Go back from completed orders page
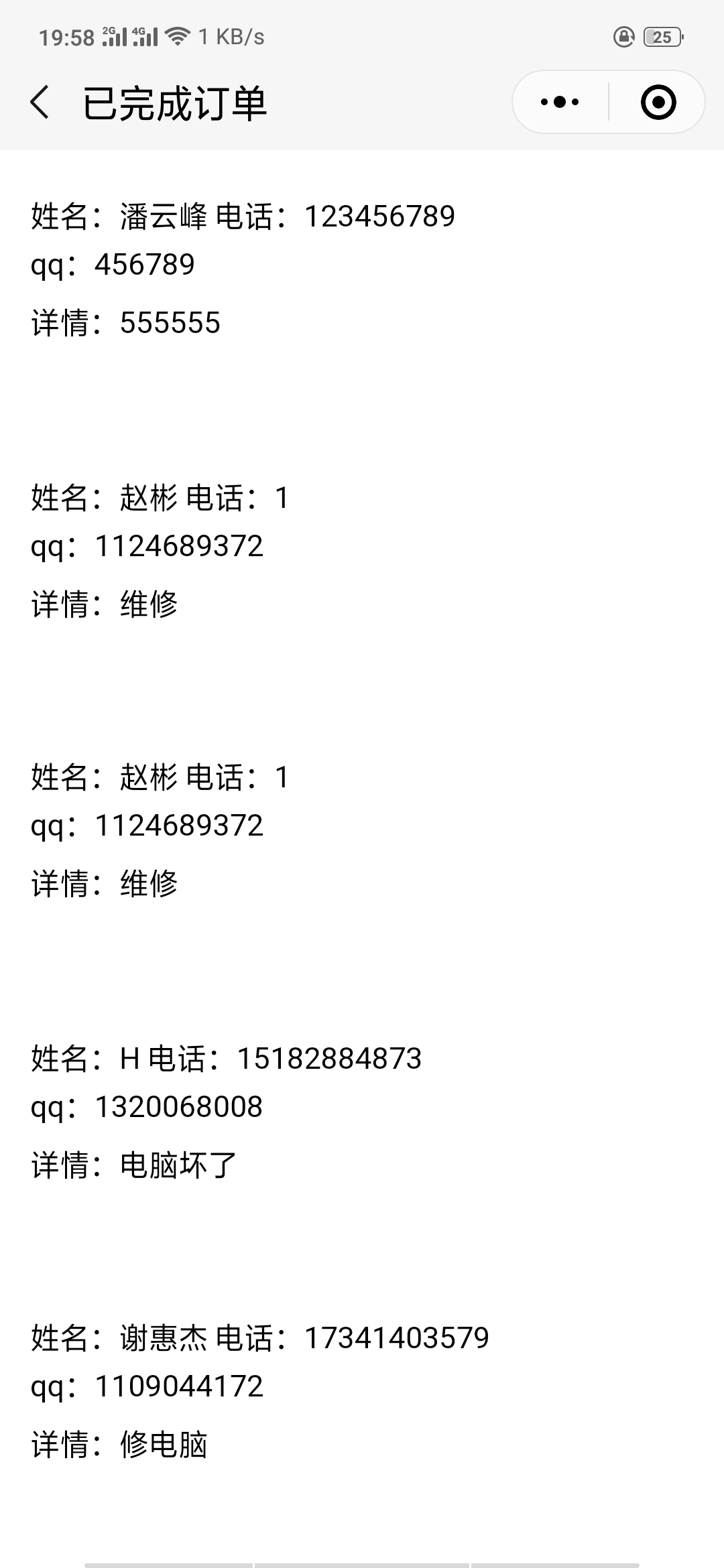Screen dimensions: 724x1568 [x=40, y=103]
